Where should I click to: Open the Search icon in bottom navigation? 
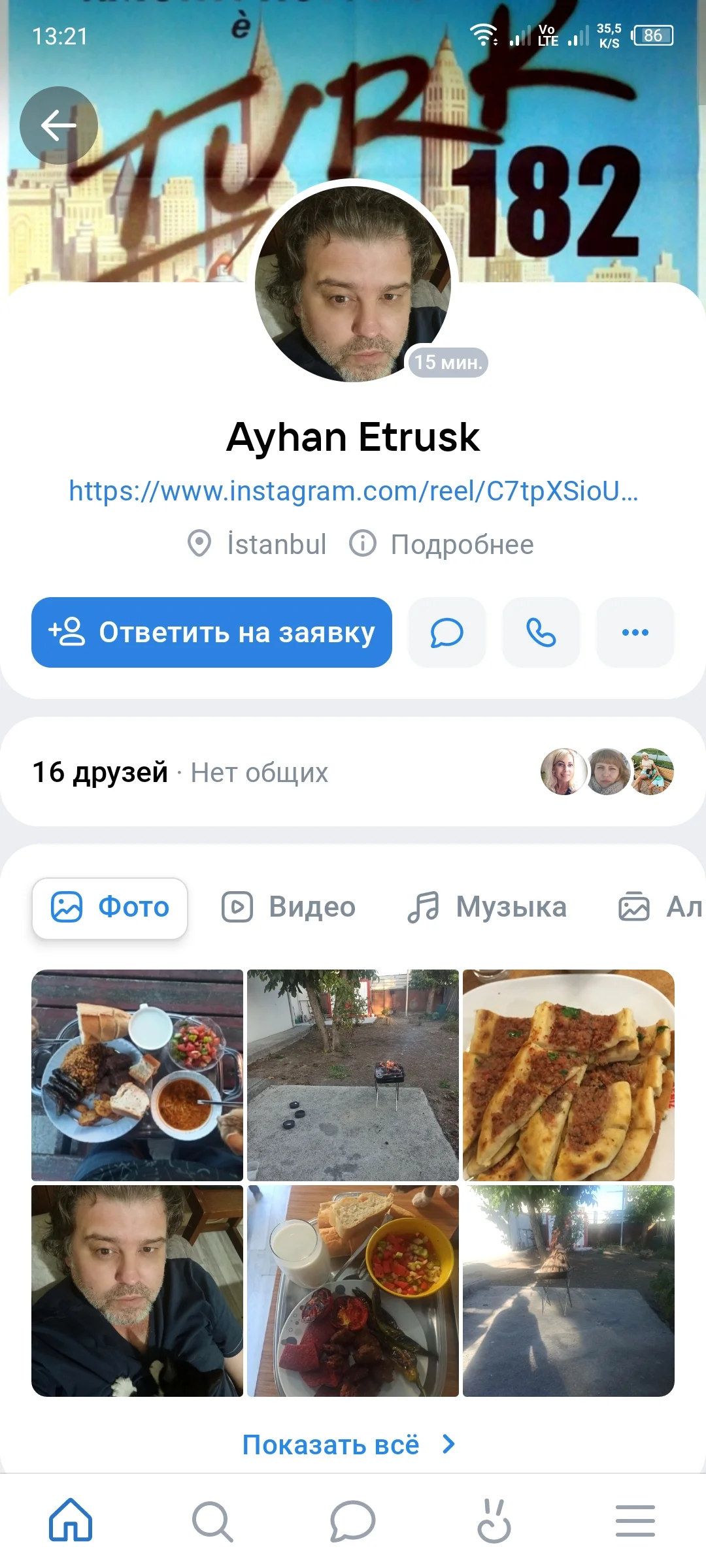coord(211,1522)
